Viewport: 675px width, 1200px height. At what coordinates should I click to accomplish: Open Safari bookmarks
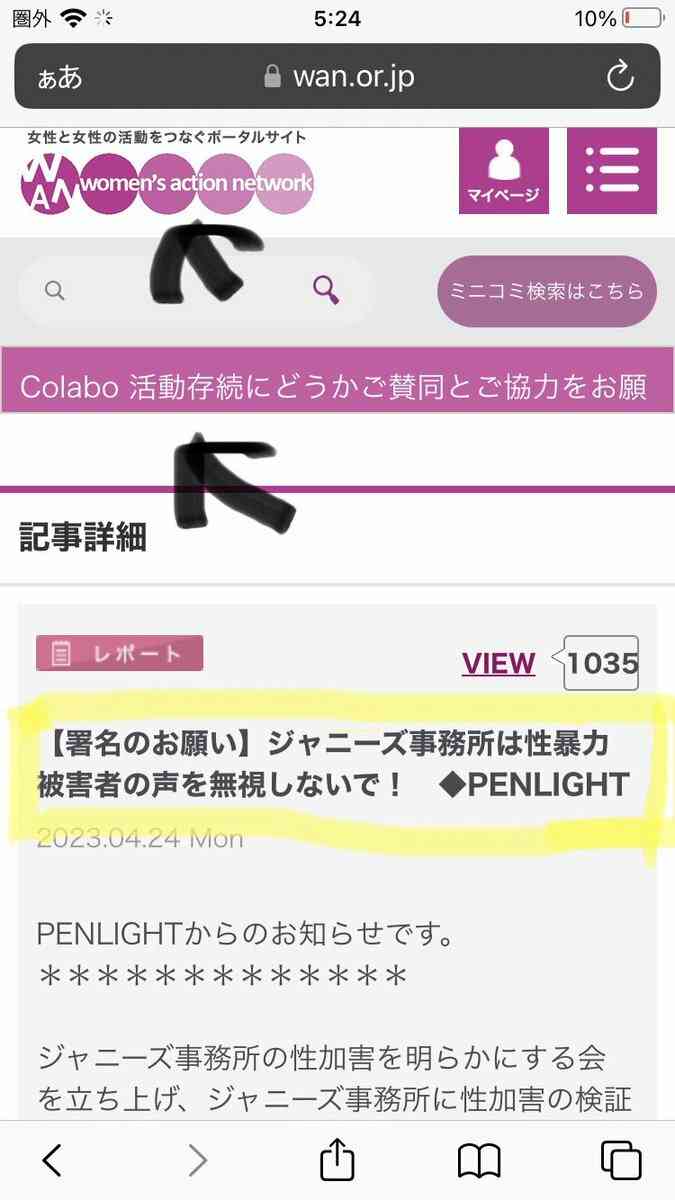[479, 1160]
